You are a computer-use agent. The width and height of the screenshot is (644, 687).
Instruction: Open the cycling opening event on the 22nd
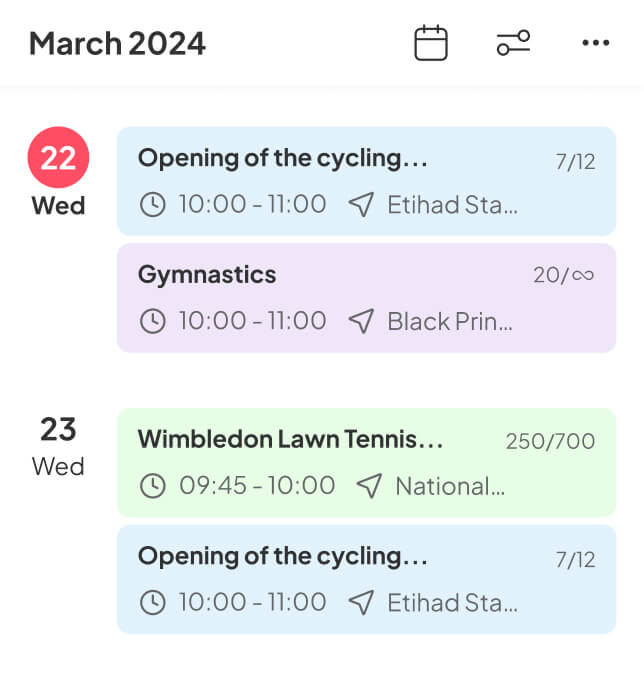coord(366,181)
